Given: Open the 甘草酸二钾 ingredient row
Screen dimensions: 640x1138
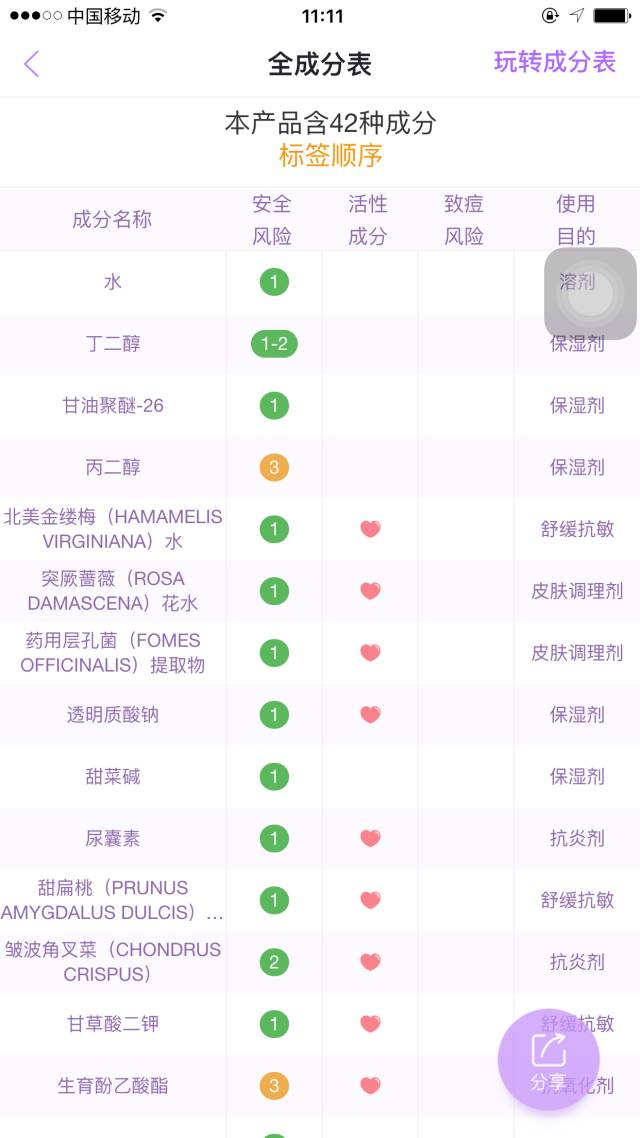Looking at the screenshot, I should (113, 1024).
